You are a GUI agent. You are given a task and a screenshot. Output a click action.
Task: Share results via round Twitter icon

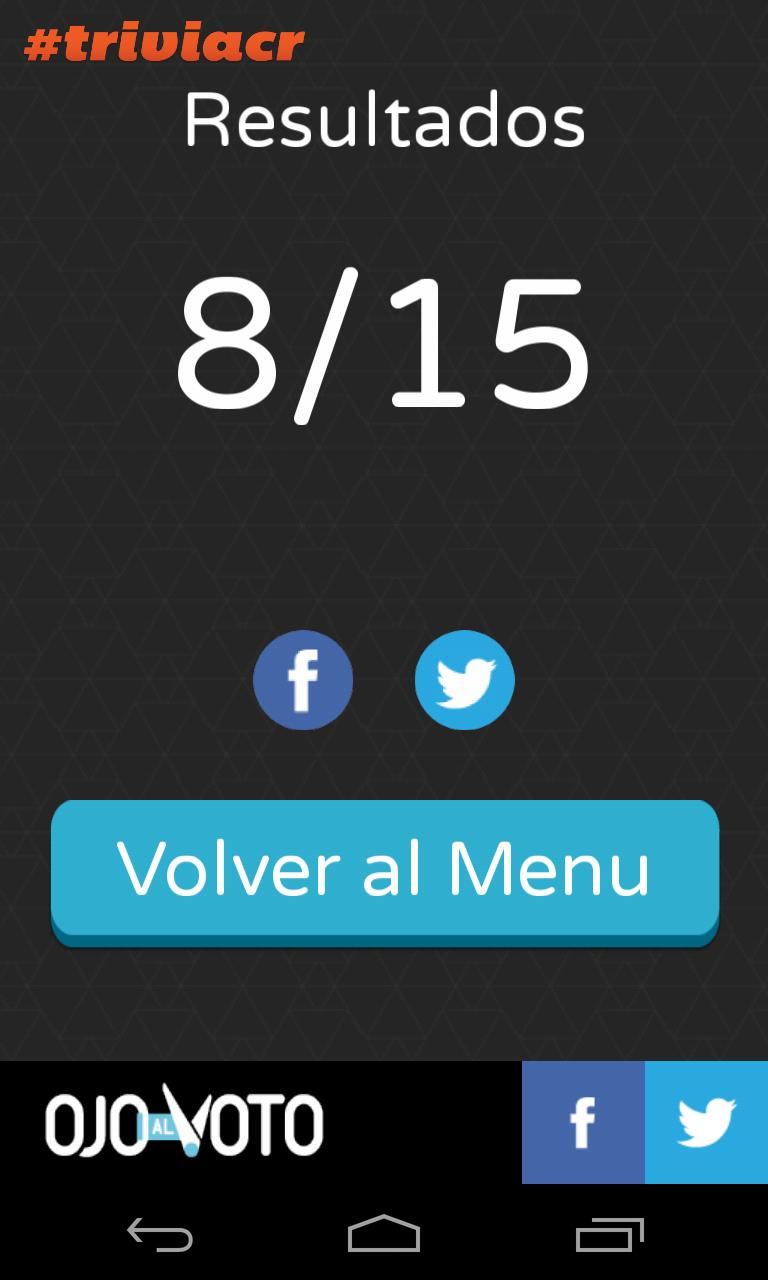click(x=464, y=680)
